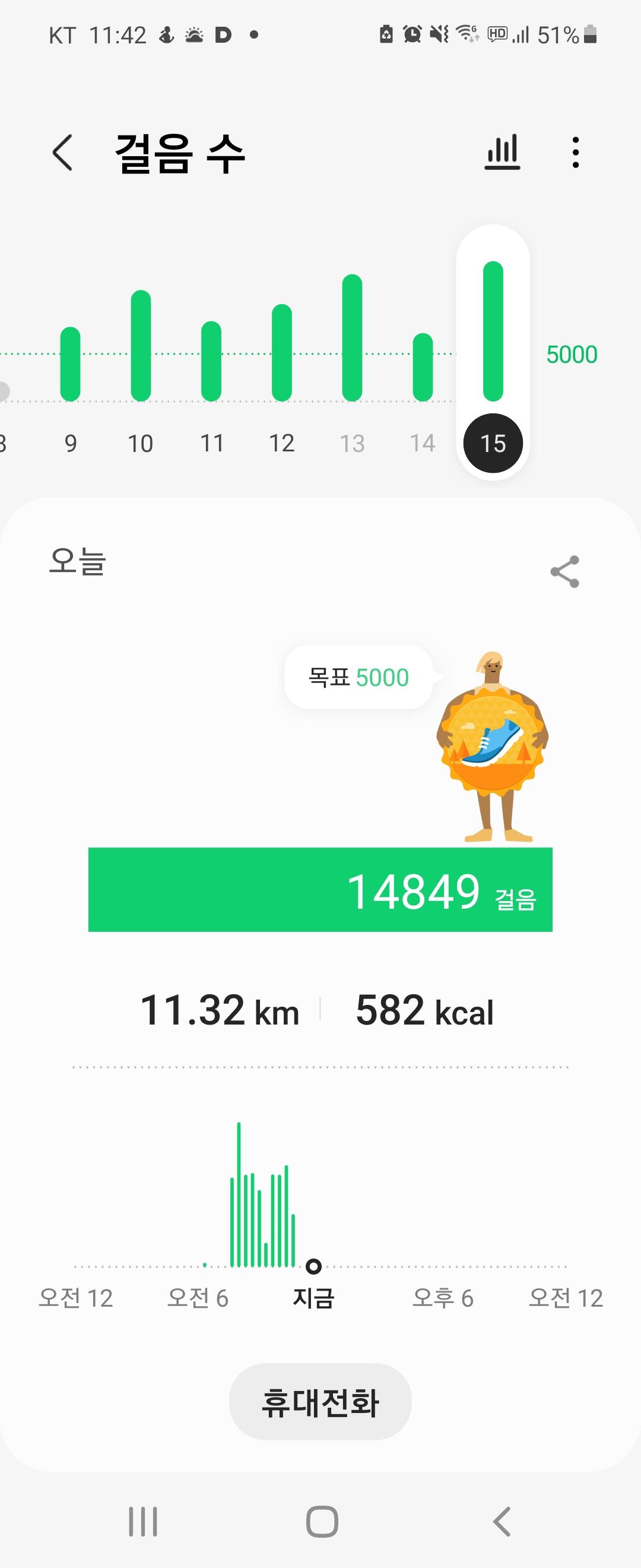This screenshot has width=641, height=1568.
Task: Open recent apps from the navigation bar
Action: pyautogui.click(x=143, y=1522)
